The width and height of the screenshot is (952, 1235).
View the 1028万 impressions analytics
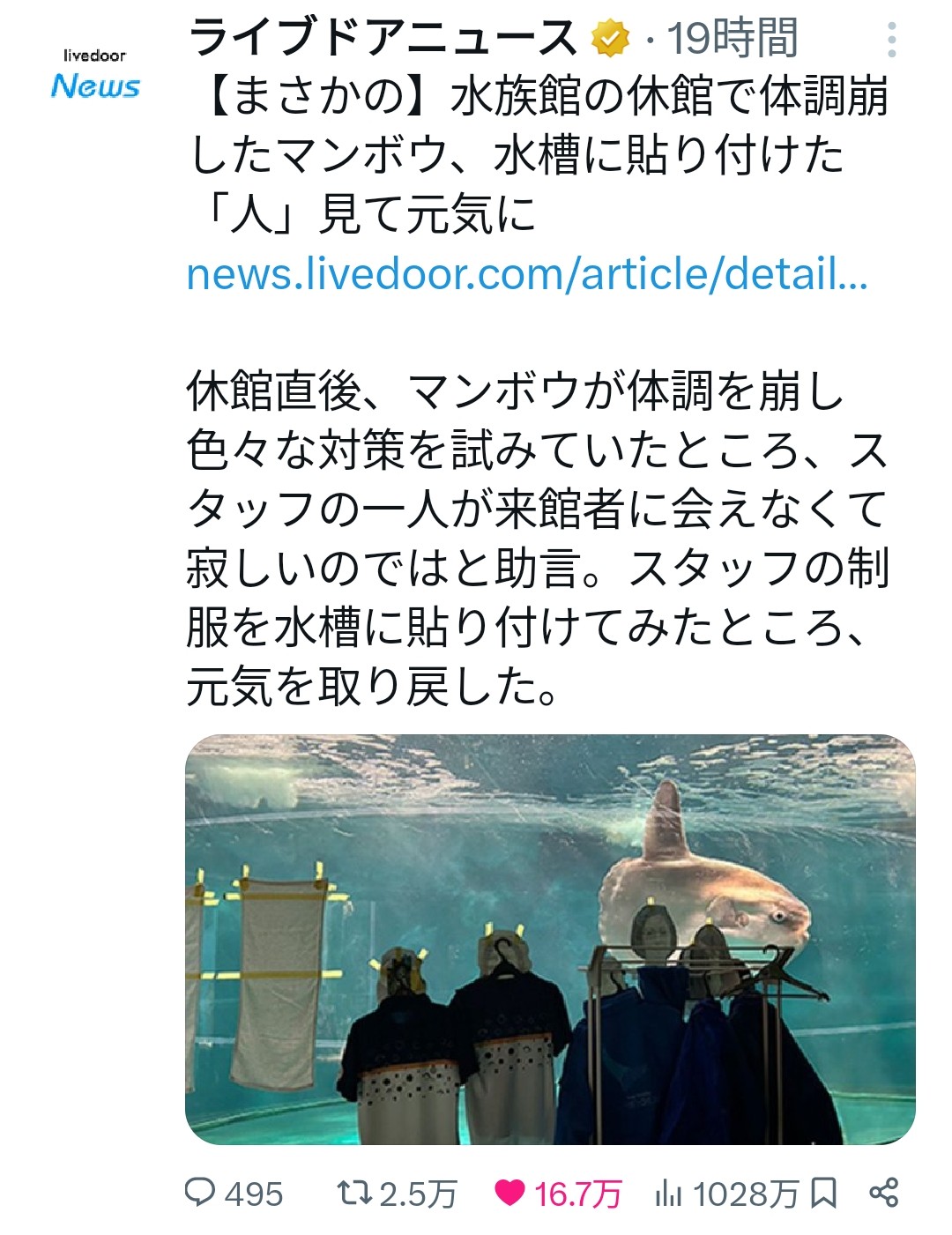tap(726, 1194)
